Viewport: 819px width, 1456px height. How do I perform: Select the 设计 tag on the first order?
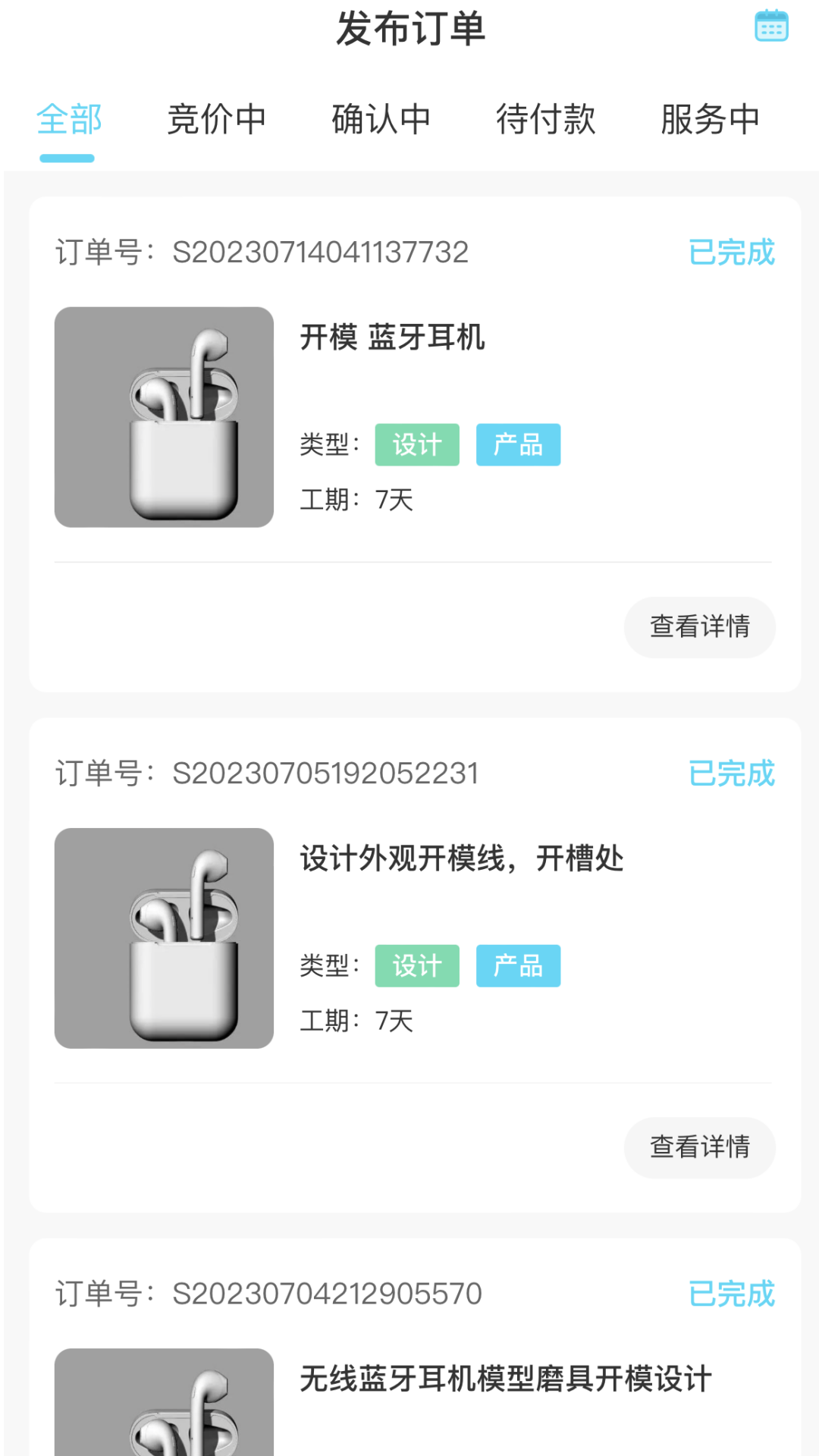pos(417,444)
